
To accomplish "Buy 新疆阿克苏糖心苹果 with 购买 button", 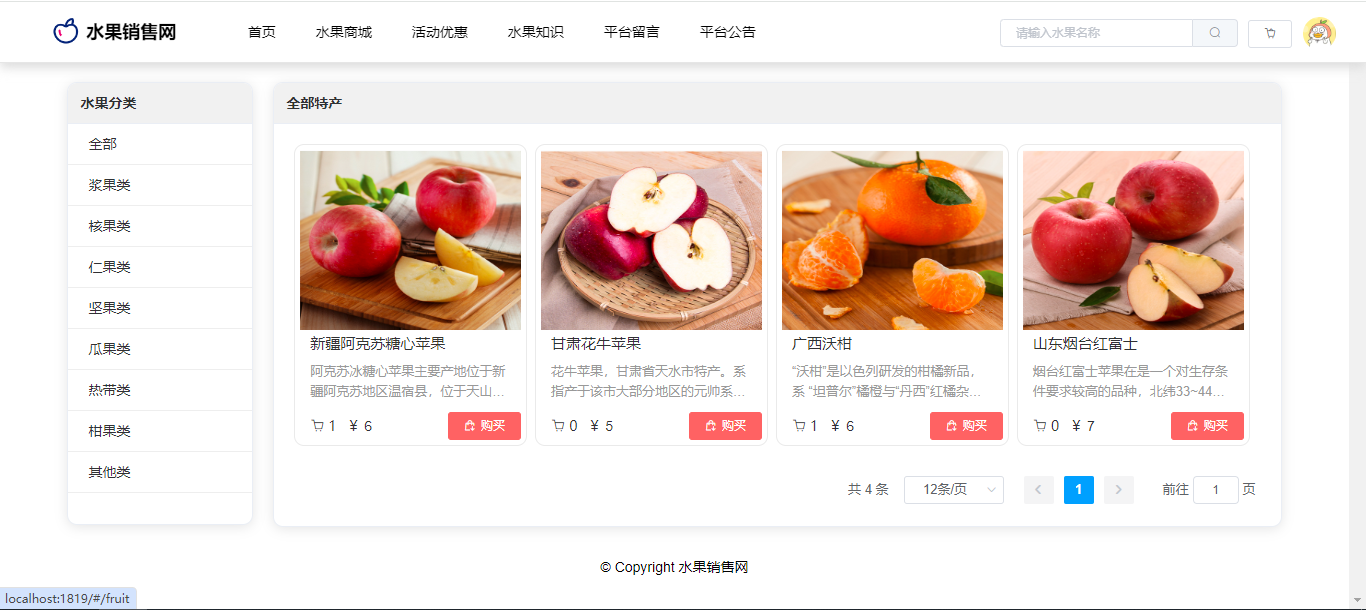I will 484,426.
